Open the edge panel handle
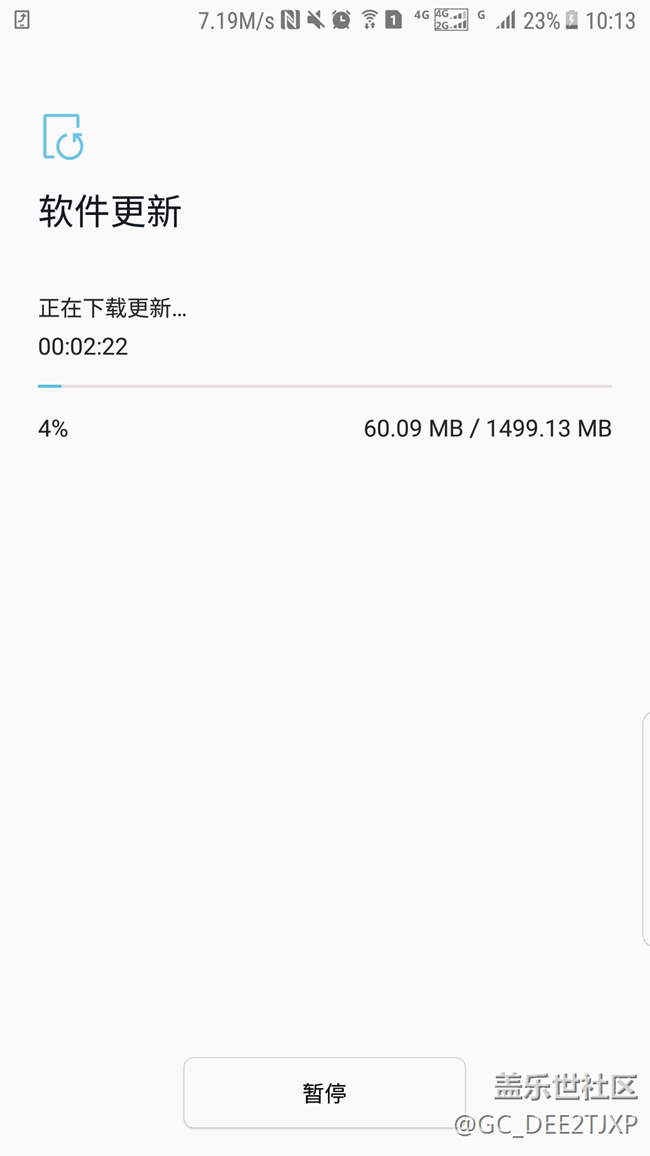Image resolution: width=650 pixels, height=1156 pixels. (646, 829)
